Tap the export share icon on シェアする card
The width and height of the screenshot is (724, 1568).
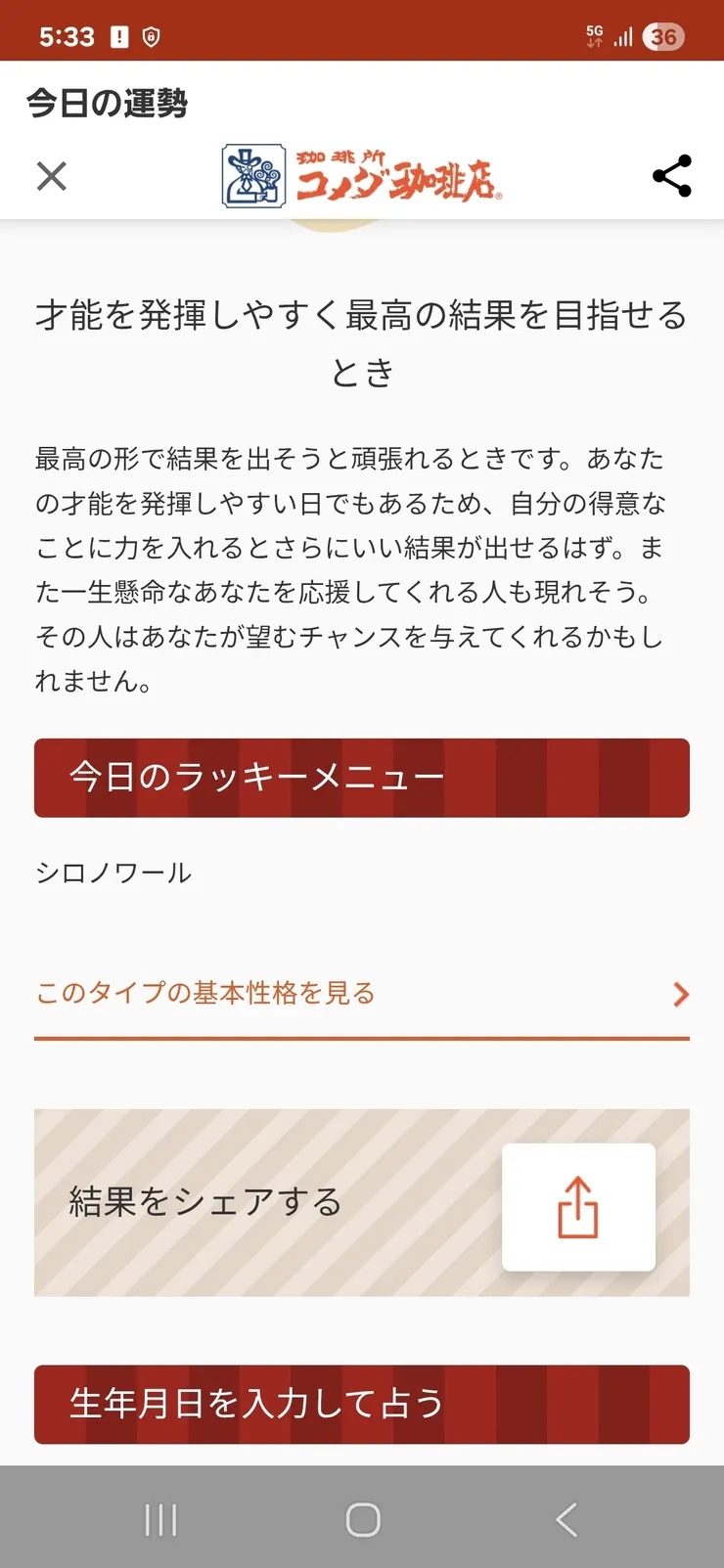click(578, 1207)
